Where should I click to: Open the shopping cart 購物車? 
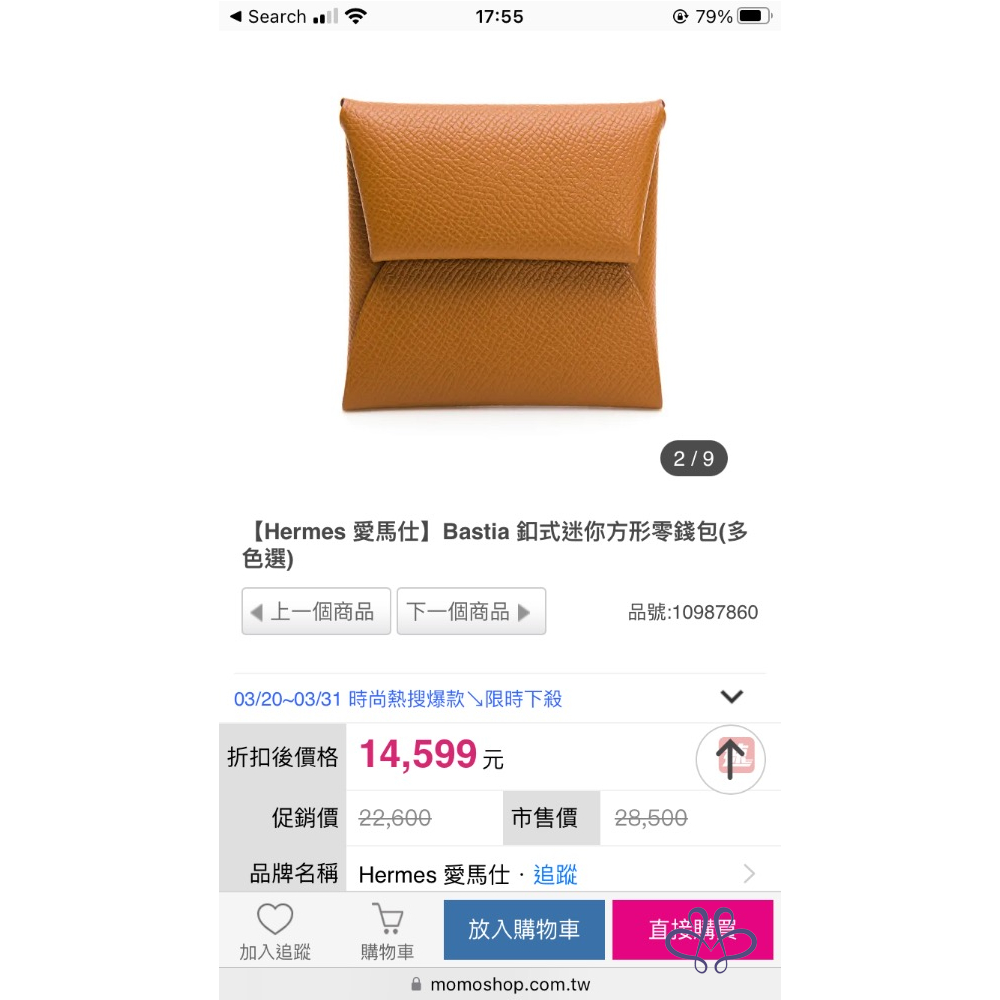pyautogui.click(x=387, y=932)
